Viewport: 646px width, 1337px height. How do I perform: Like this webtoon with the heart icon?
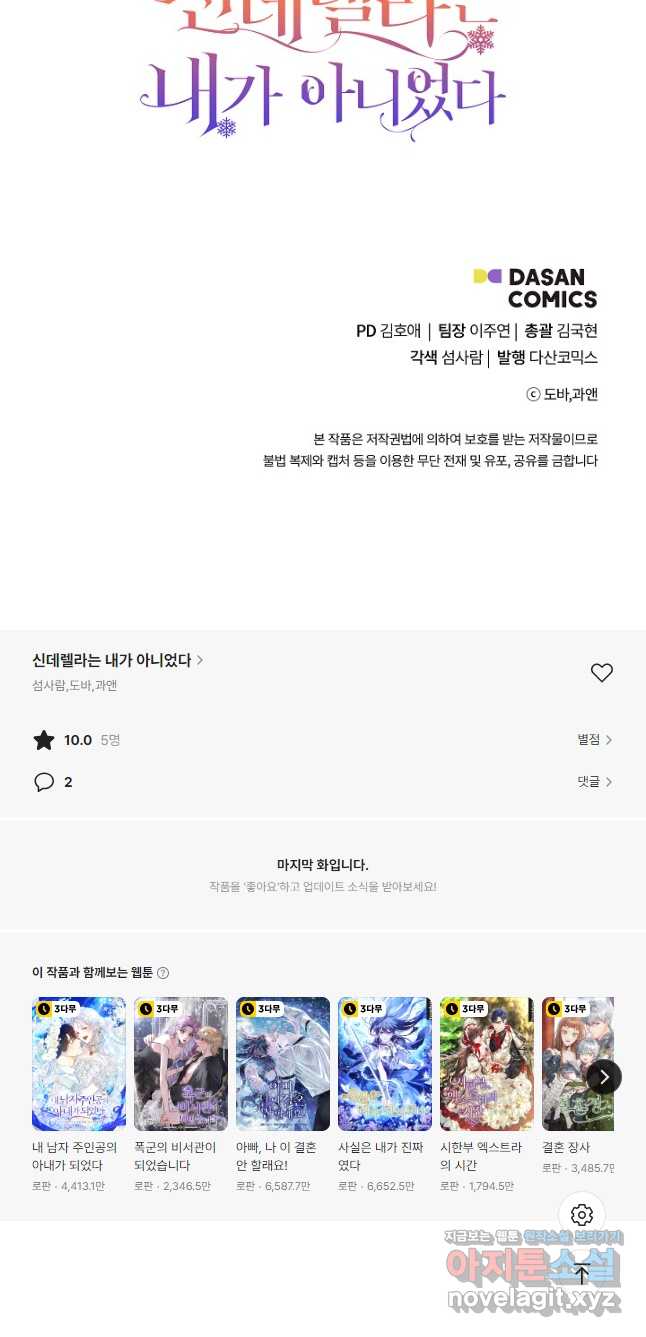click(x=601, y=673)
